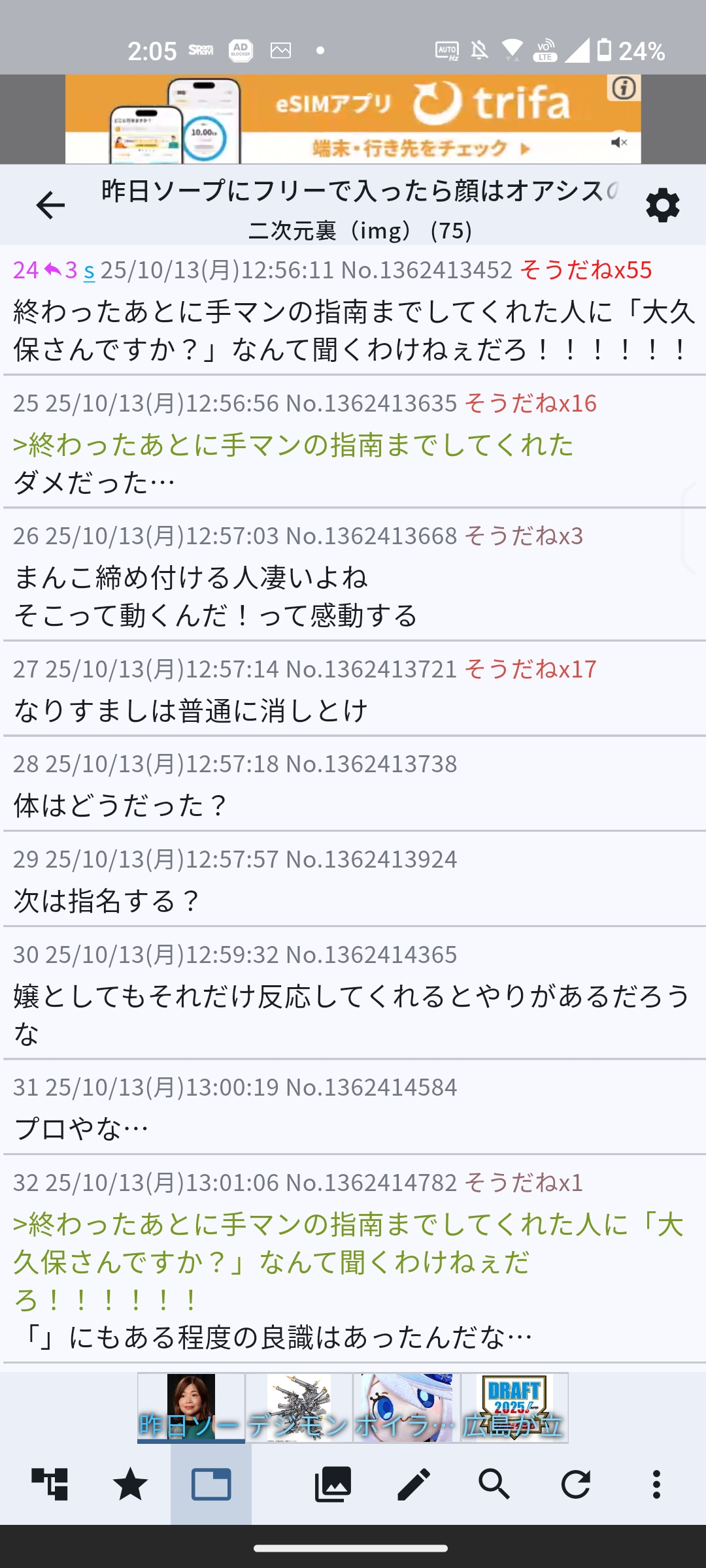Open thread settings gear

pos(662,206)
